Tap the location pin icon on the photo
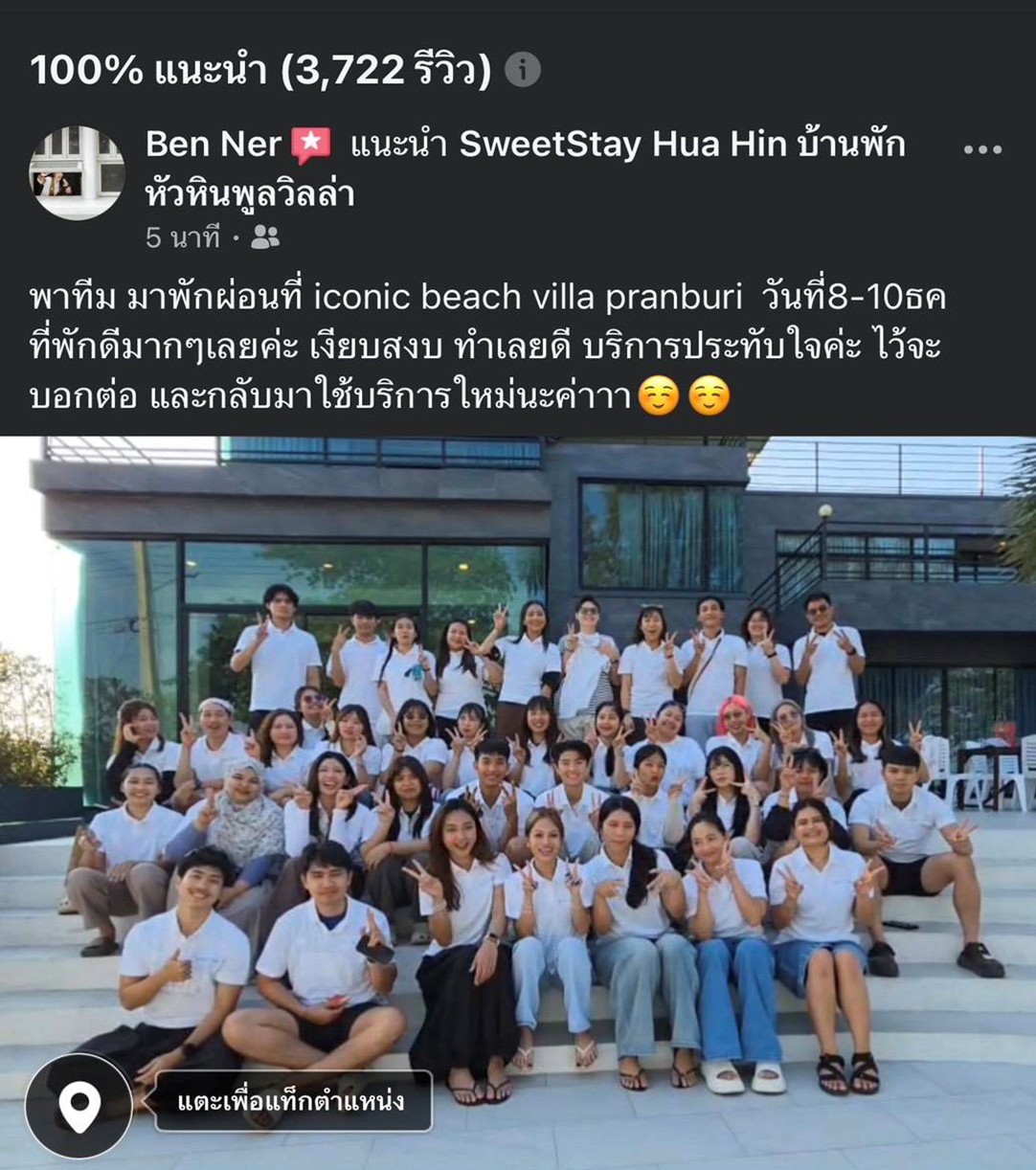This screenshot has height=1170, width=1036. [79, 1106]
